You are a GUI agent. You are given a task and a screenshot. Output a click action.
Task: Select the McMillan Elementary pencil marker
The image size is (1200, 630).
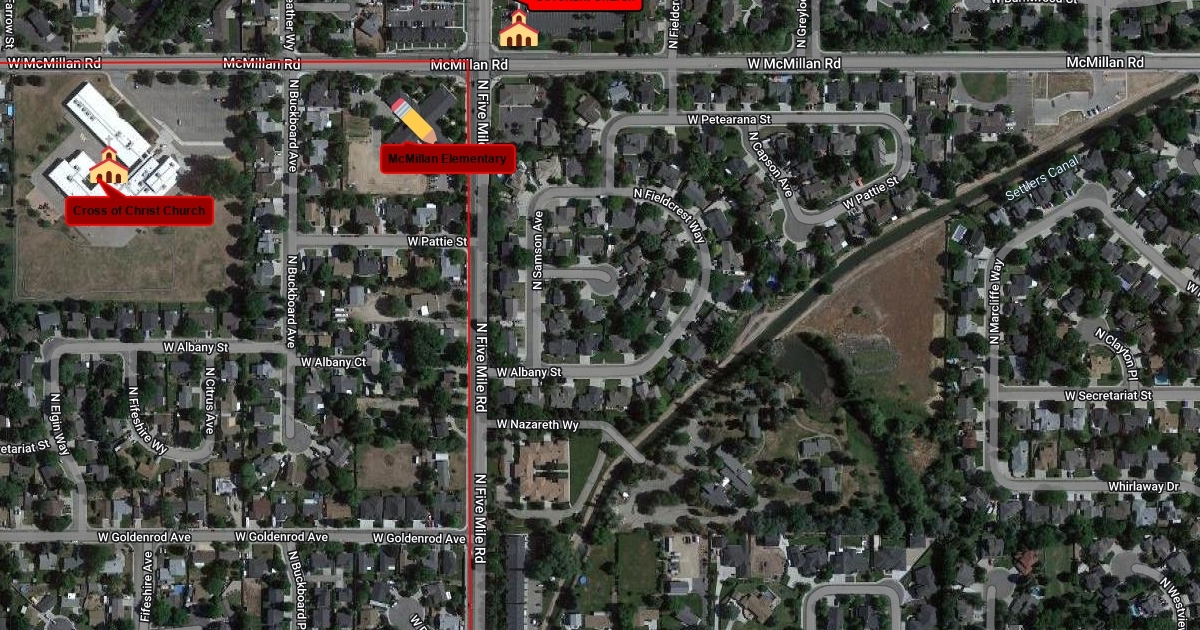tap(413, 118)
